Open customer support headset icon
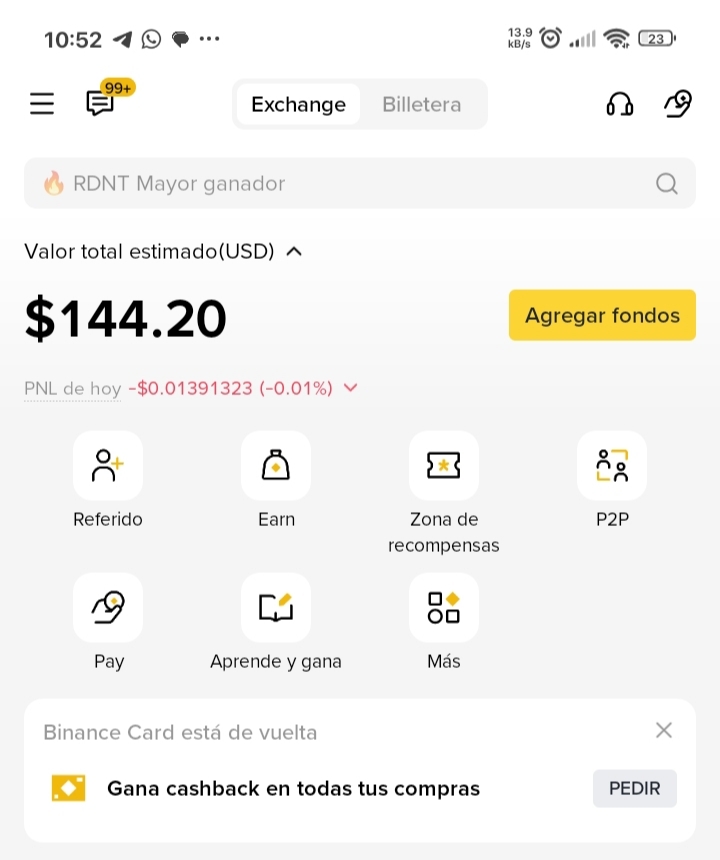The image size is (720, 860). [620, 104]
